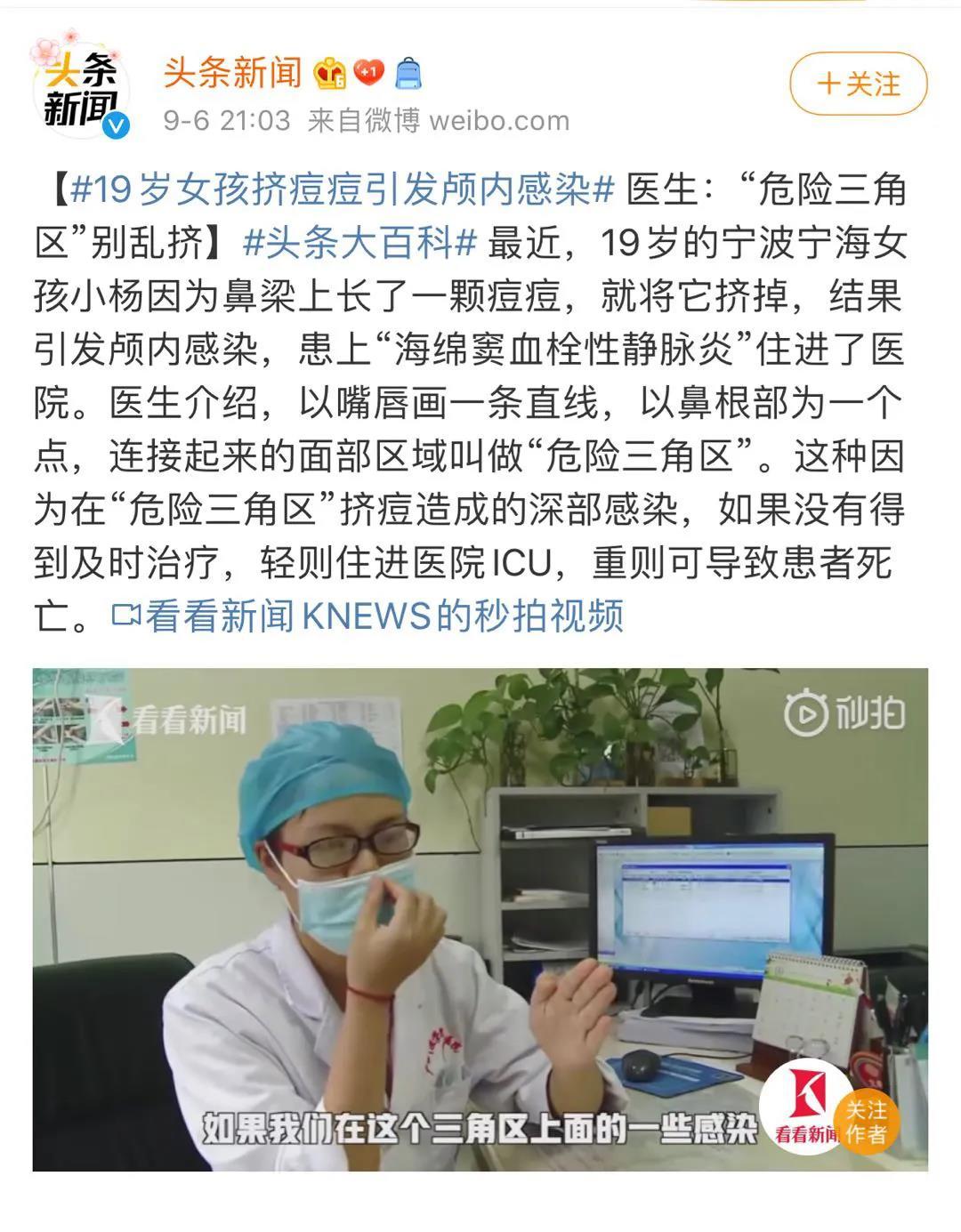
Task: Play the doctor interview video
Action: [480, 919]
